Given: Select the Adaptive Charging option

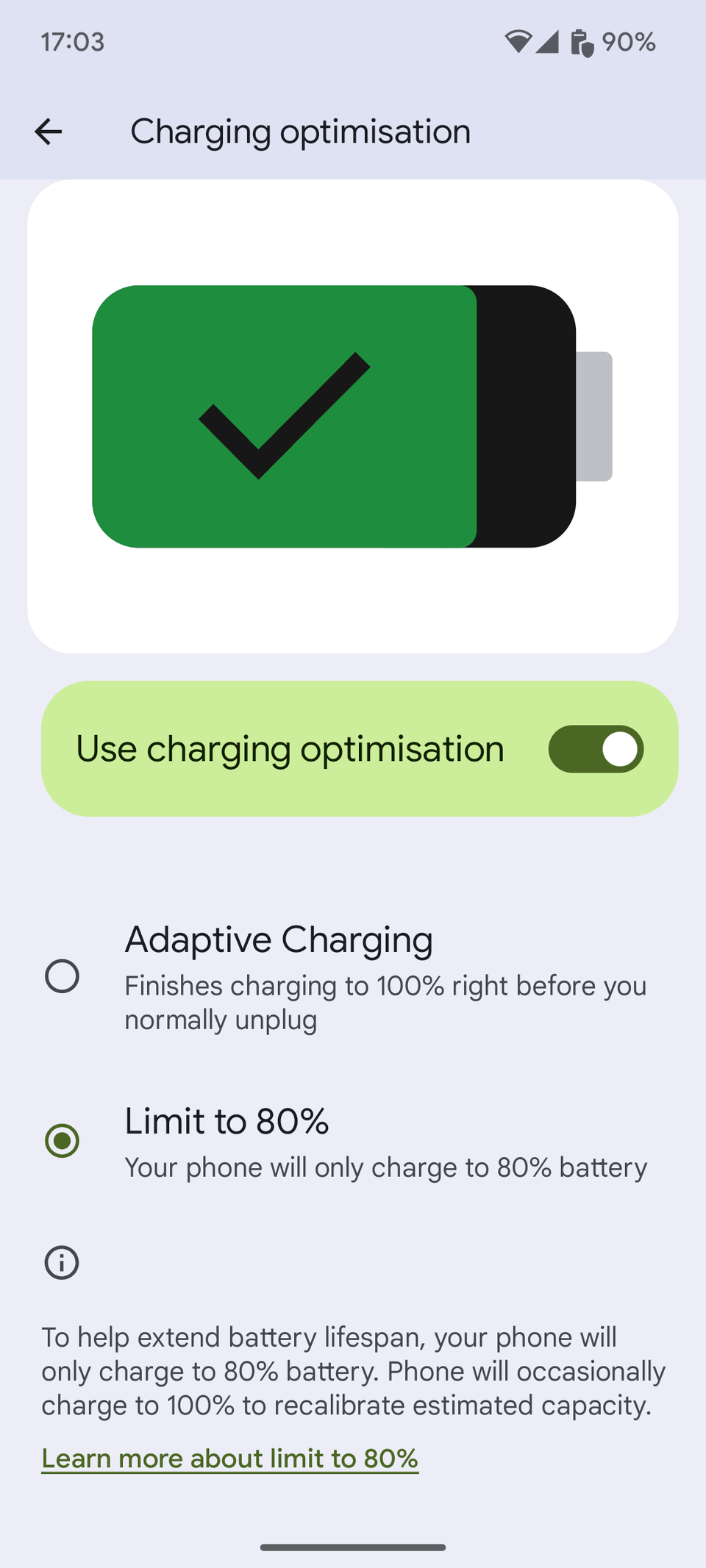Looking at the screenshot, I should coord(63,978).
